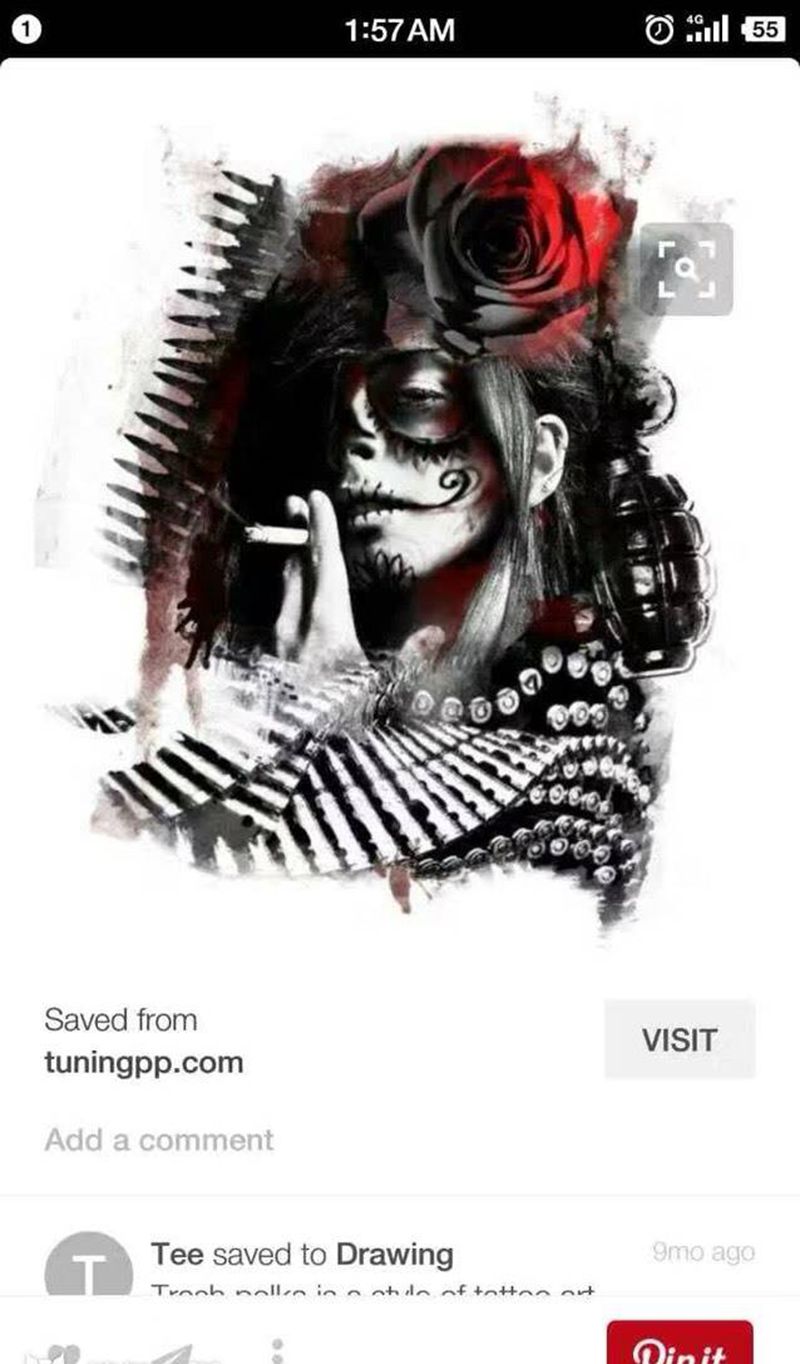The image size is (800, 1364).
Task: Tap the Add a comment field
Action: click(x=159, y=1140)
